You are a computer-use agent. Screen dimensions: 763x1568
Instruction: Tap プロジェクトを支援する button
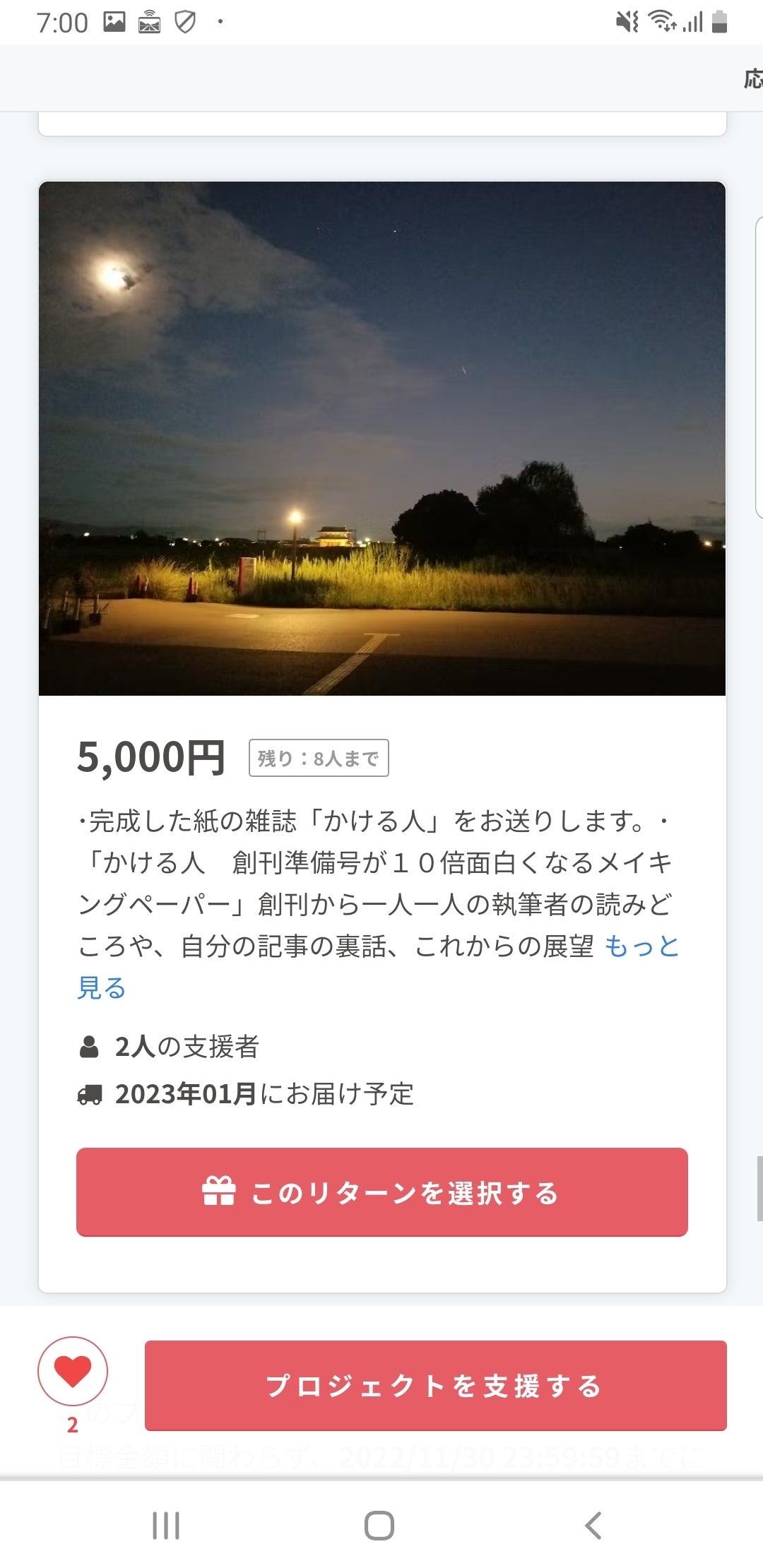[435, 1386]
